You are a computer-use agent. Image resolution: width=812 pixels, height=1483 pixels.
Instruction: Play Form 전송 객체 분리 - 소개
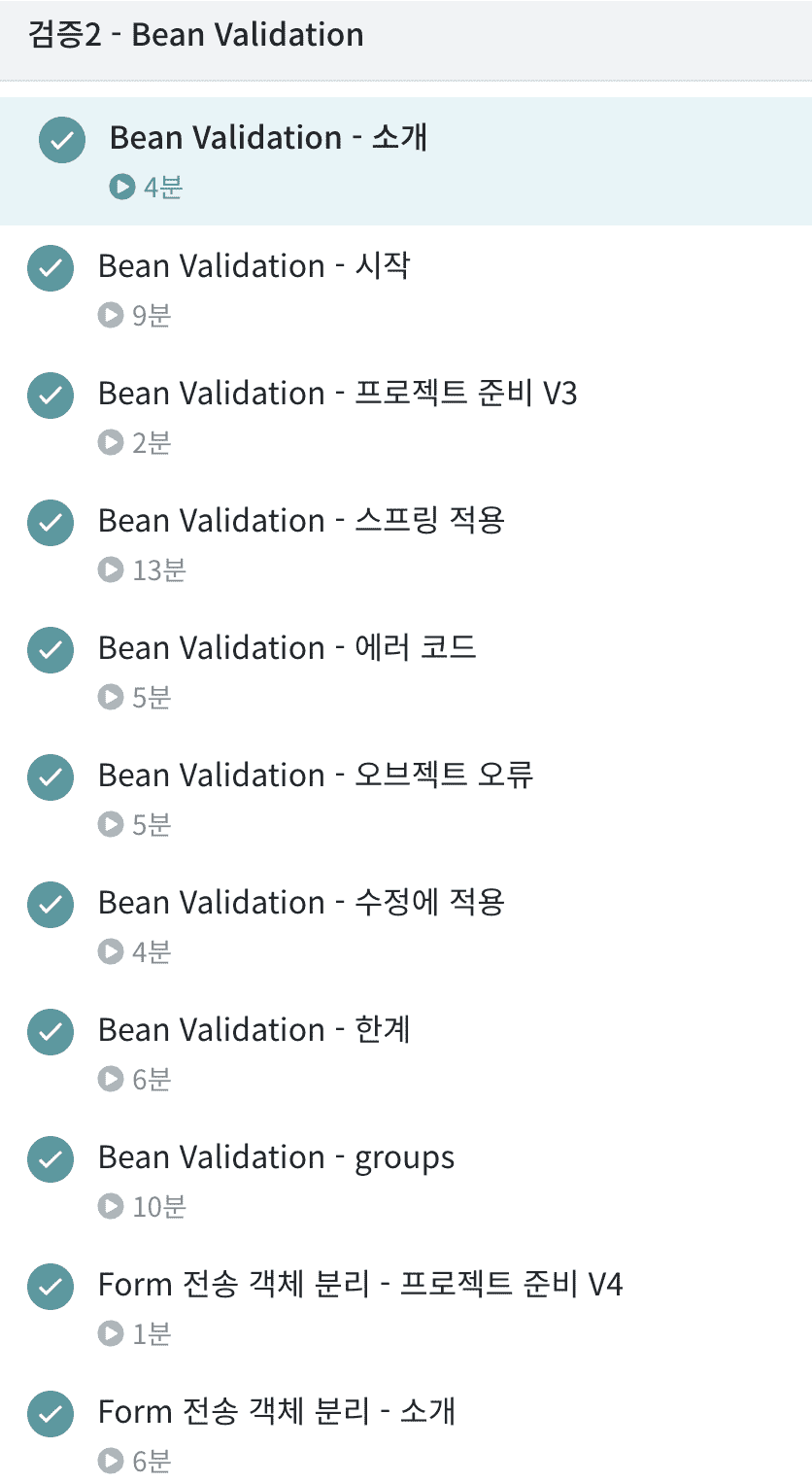tap(276, 1412)
